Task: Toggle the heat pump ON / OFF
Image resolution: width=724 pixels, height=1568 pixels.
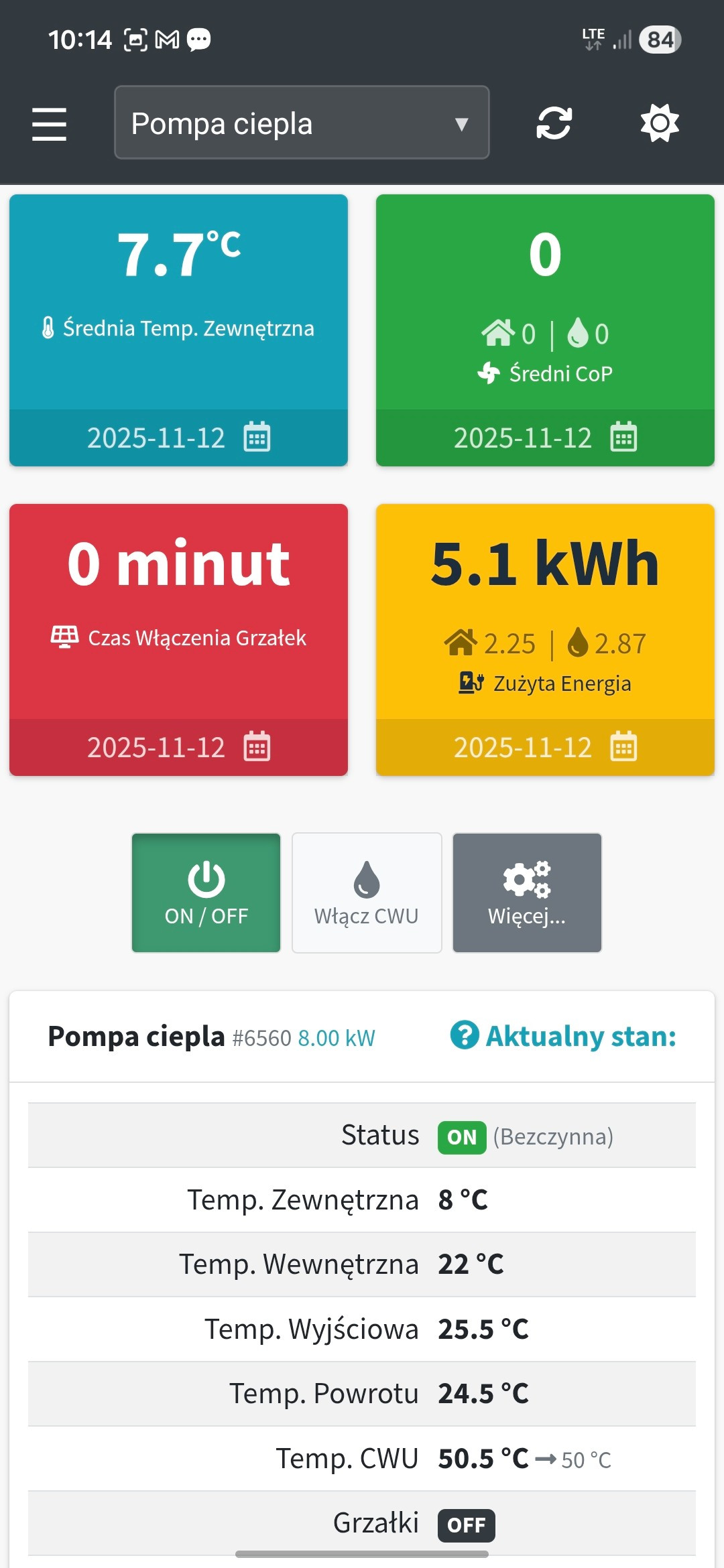Action: [x=206, y=893]
